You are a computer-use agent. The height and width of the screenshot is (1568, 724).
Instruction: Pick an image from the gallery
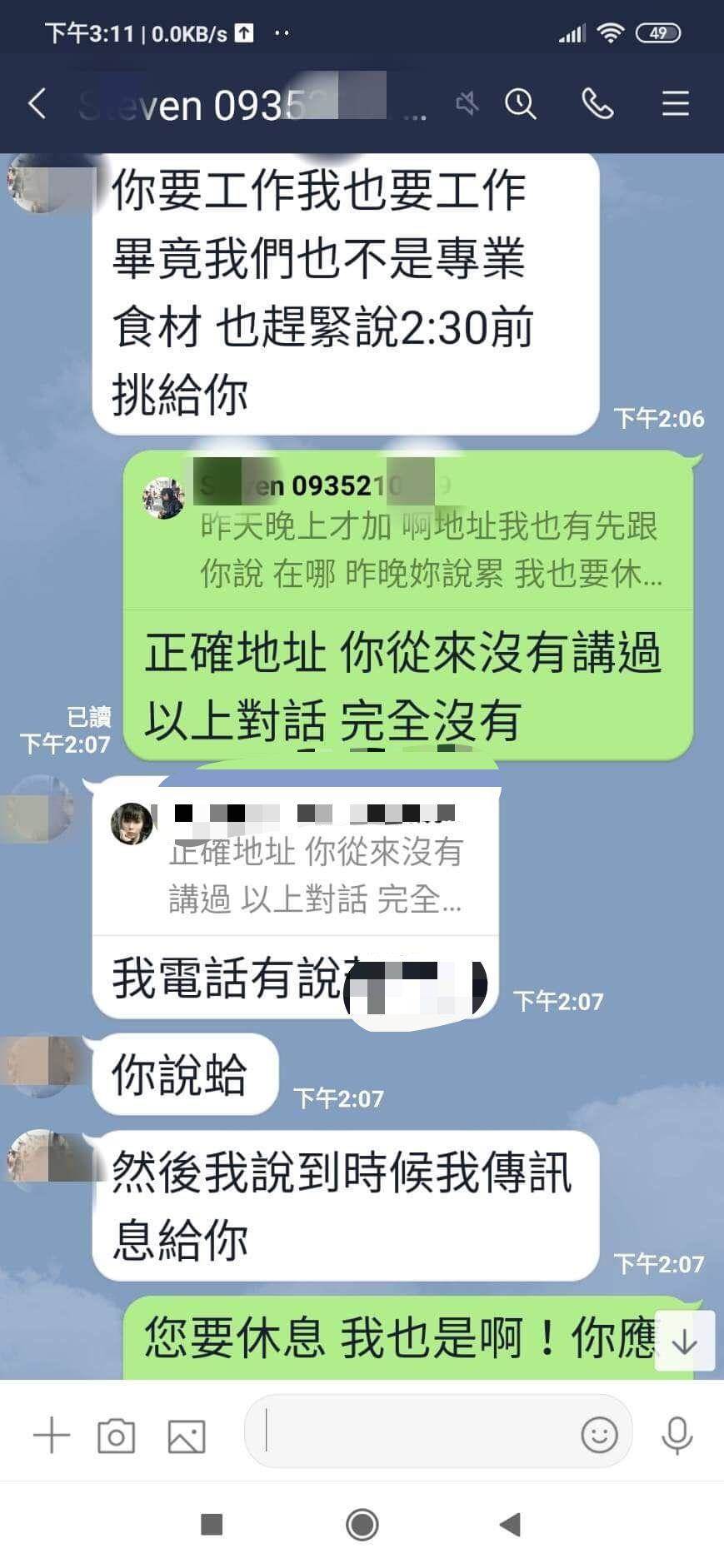click(x=186, y=1436)
